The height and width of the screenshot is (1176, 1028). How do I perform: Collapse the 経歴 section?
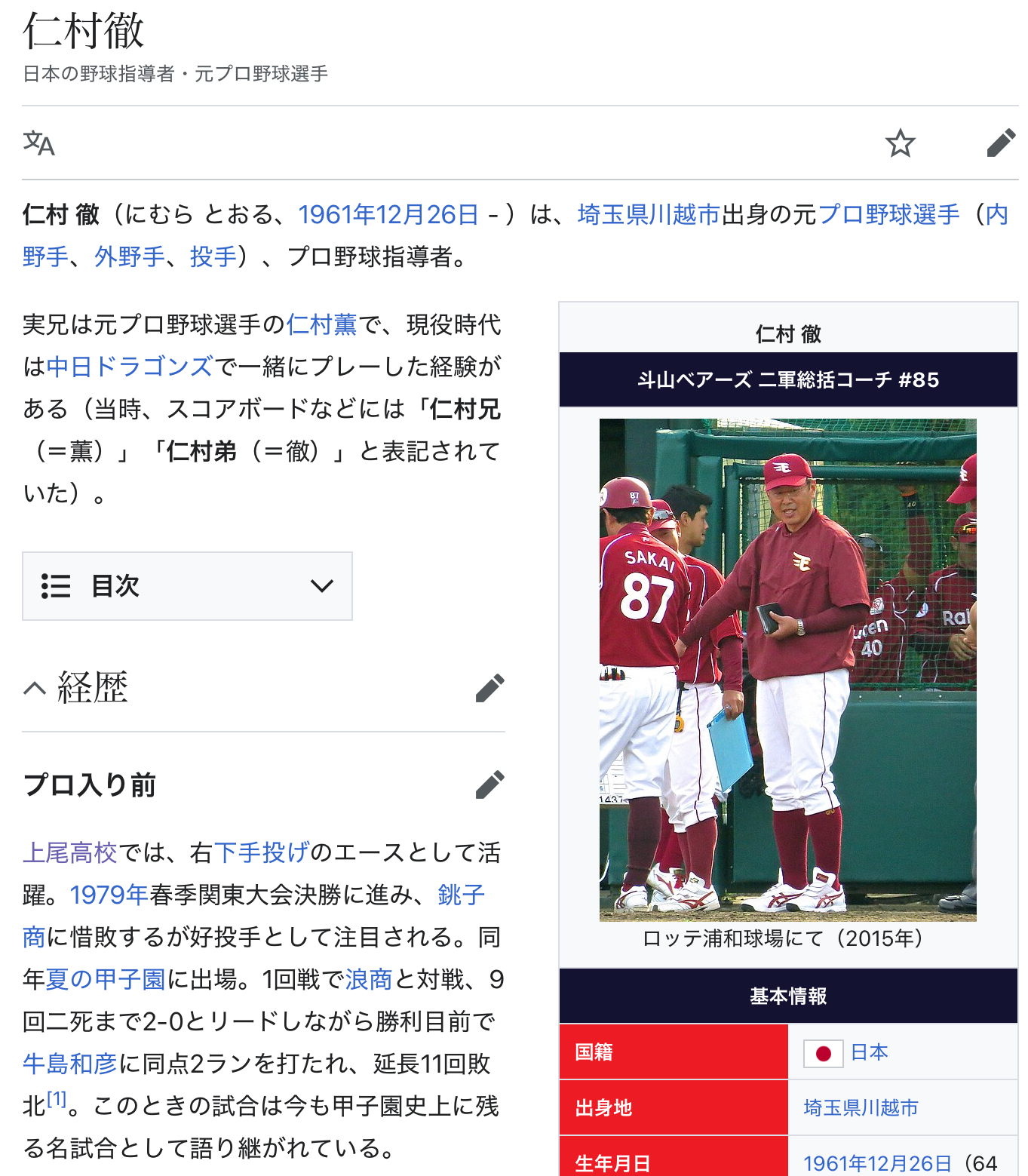click(35, 688)
